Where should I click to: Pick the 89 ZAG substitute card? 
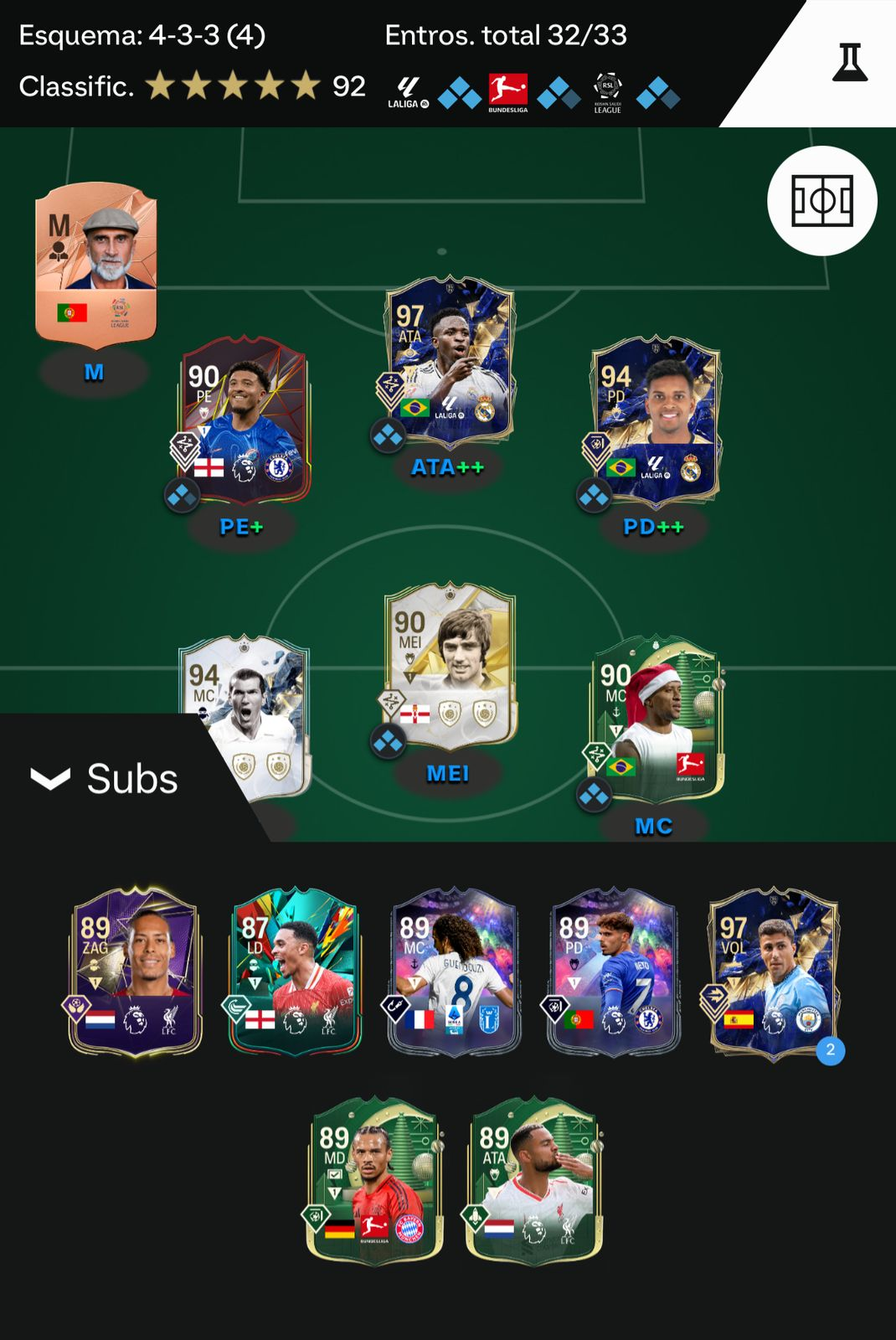pyautogui.click(x=135, y=971)
